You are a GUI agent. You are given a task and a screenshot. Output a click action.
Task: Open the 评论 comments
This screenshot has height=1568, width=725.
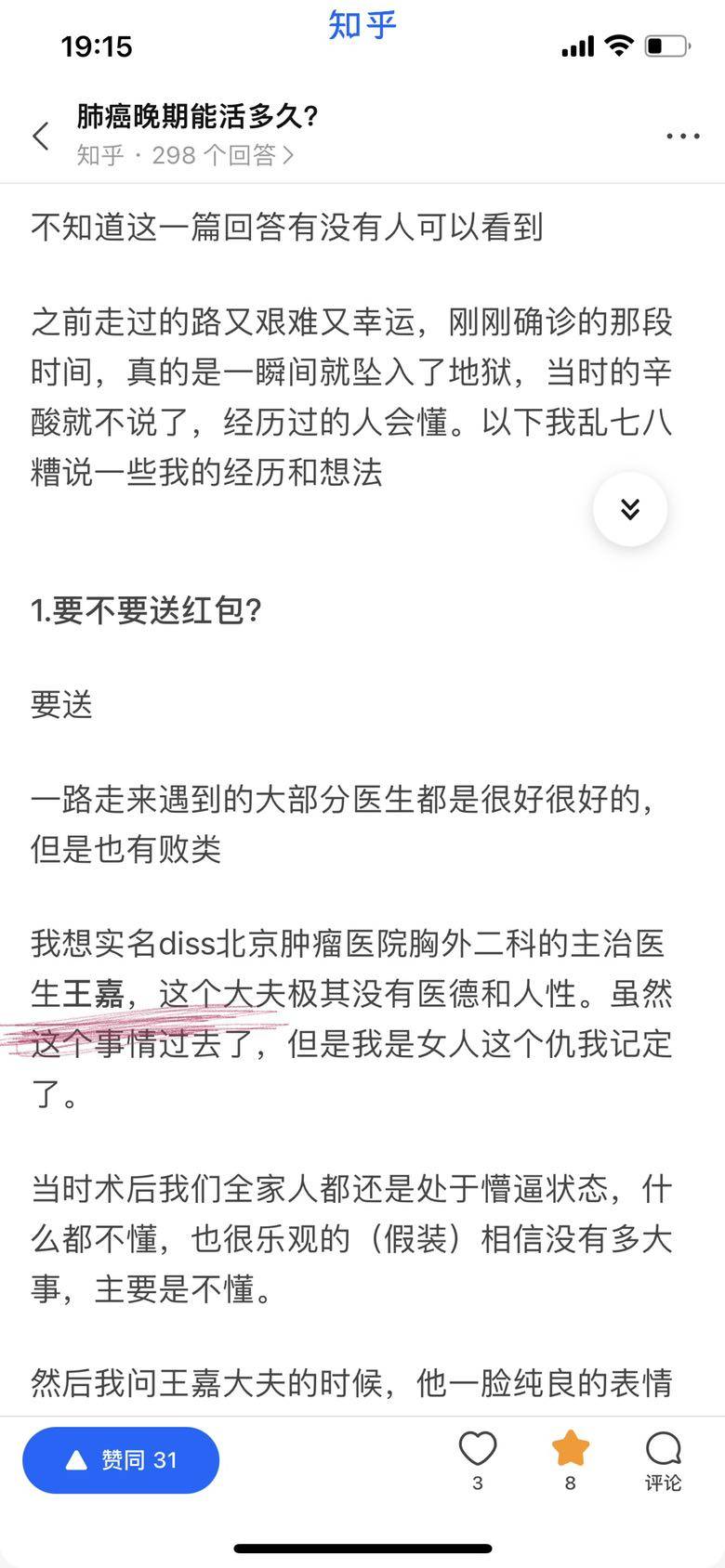coord(663,1458)
